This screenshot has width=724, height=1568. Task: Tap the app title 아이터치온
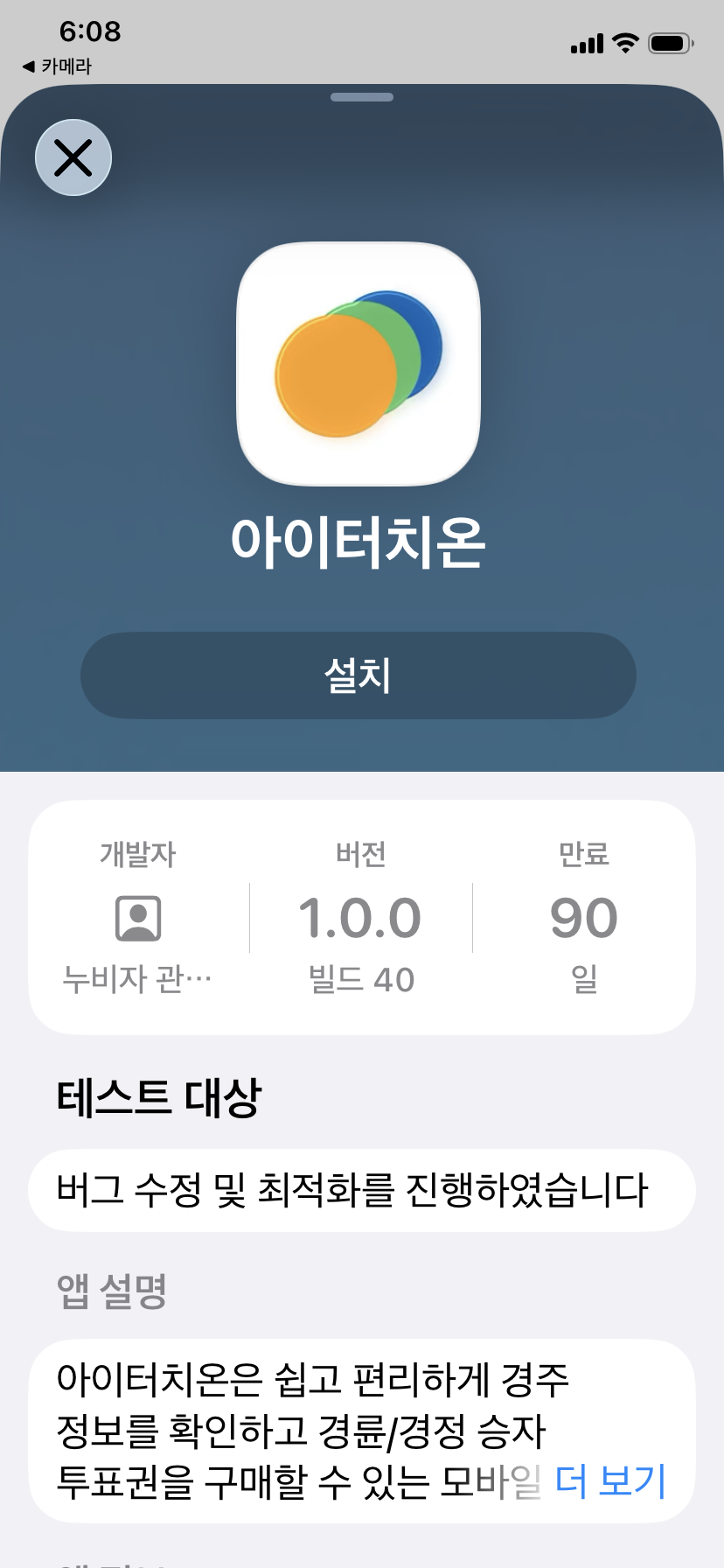pyautogui.click(x=362, y=539)
